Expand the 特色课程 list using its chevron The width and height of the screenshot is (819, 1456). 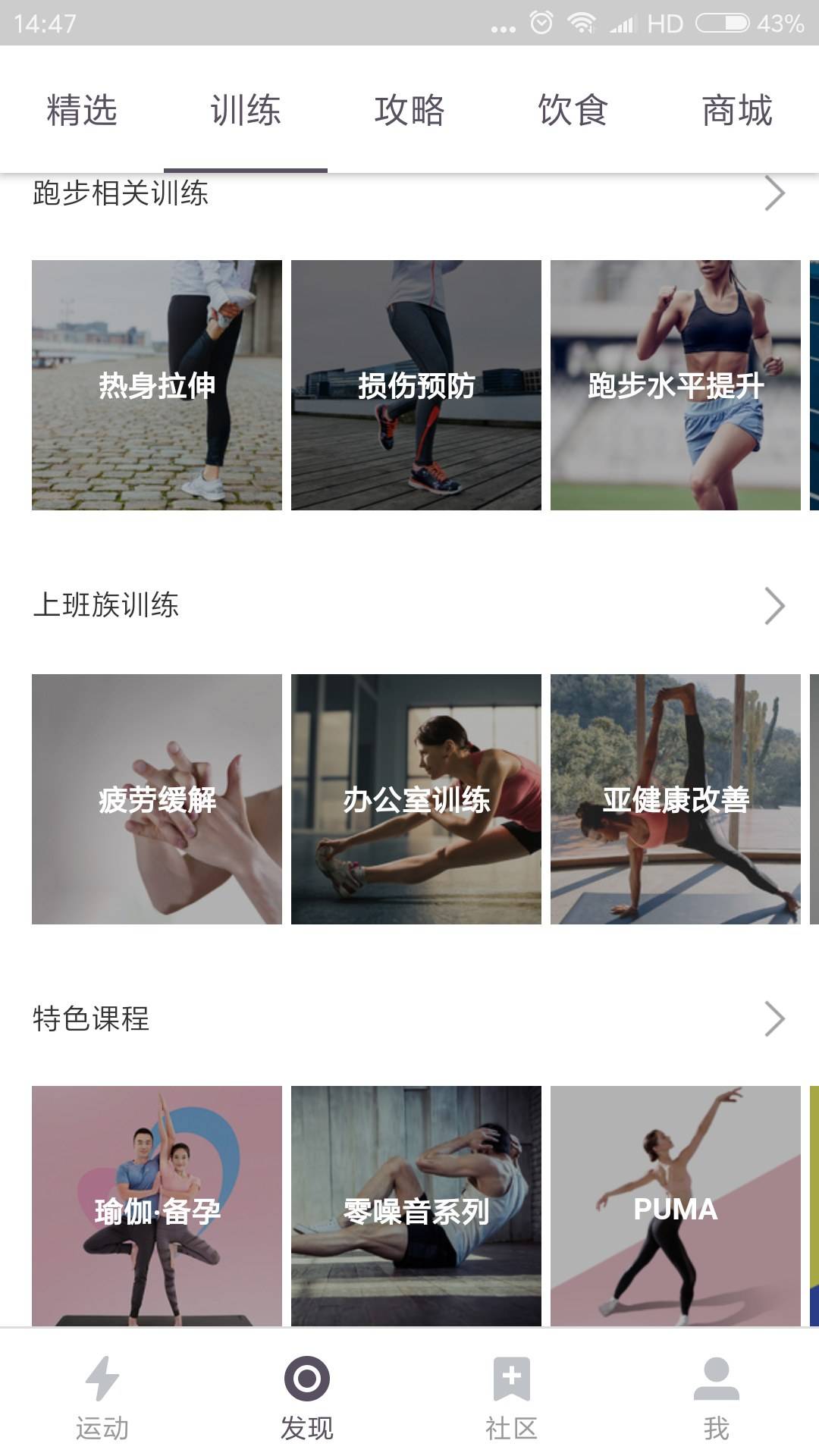(773, 1018)
